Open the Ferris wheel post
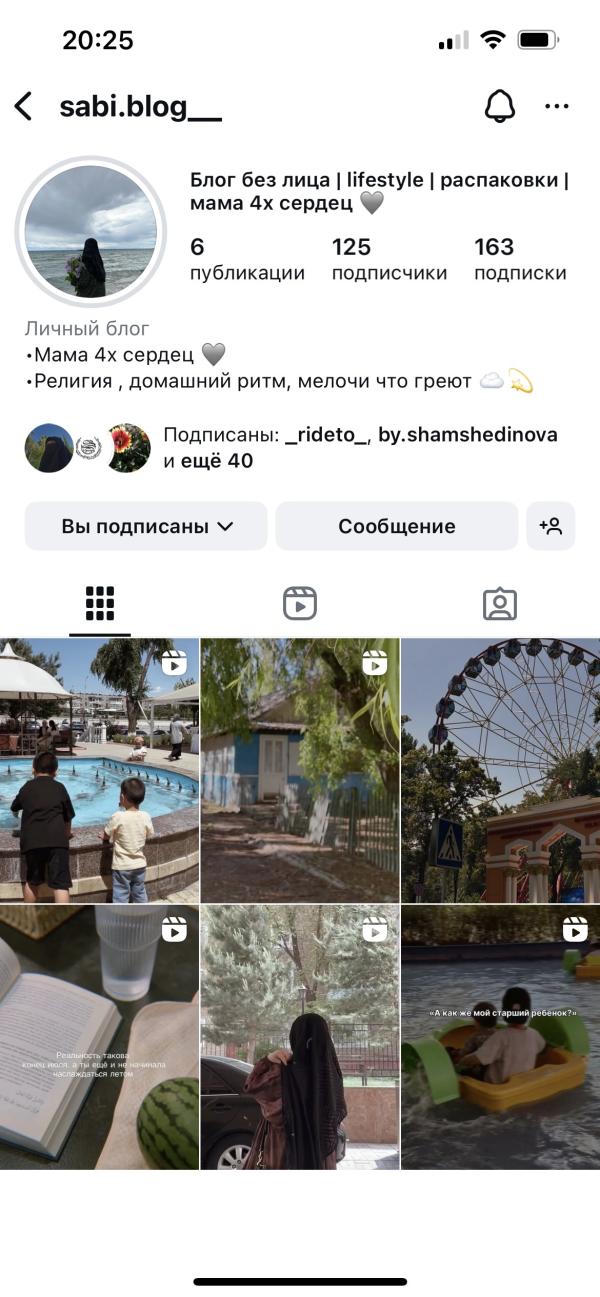 click(x=500, y=770)
